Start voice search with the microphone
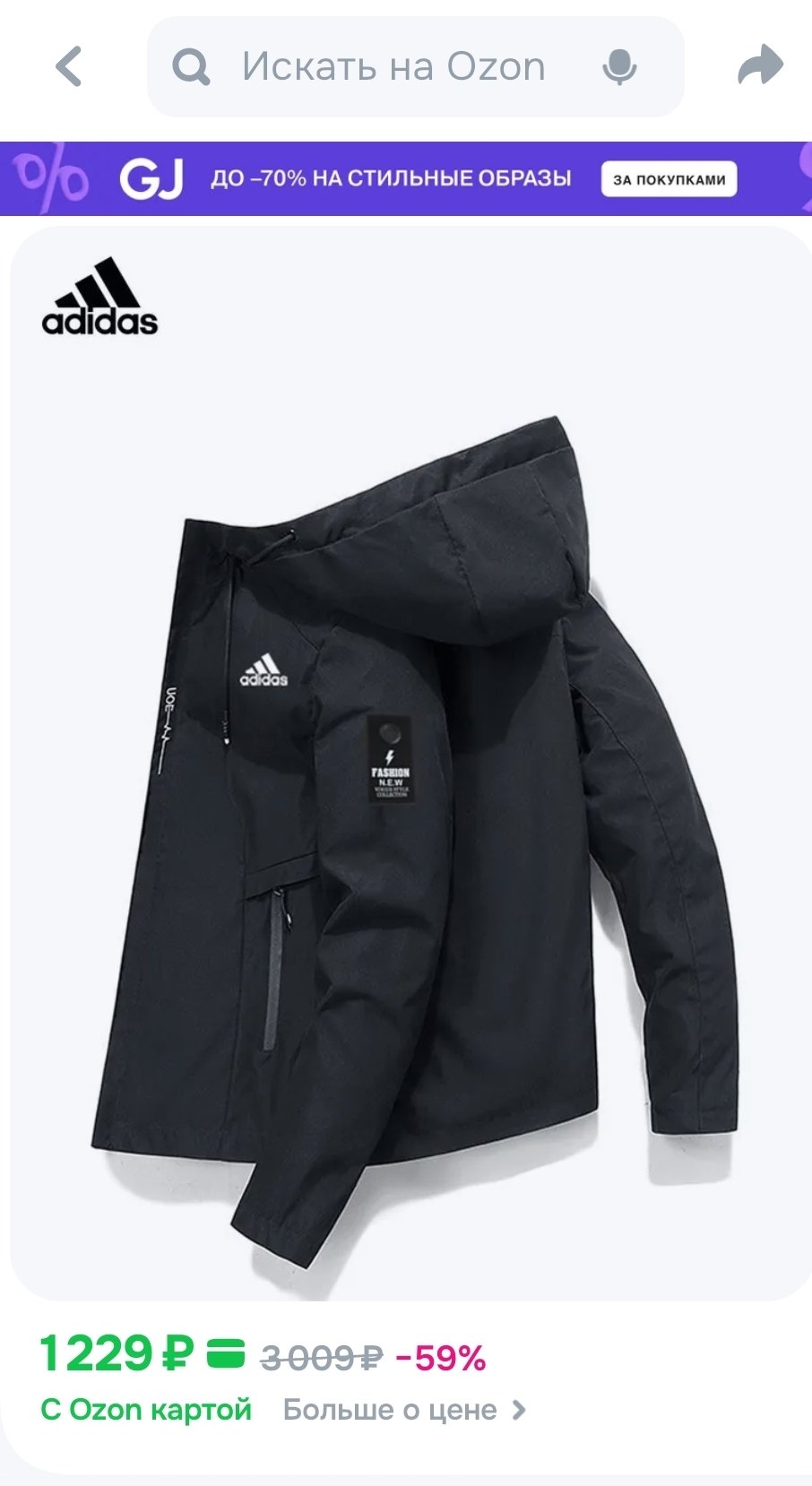The image size is (812, 1486). (x=619, y=67)
